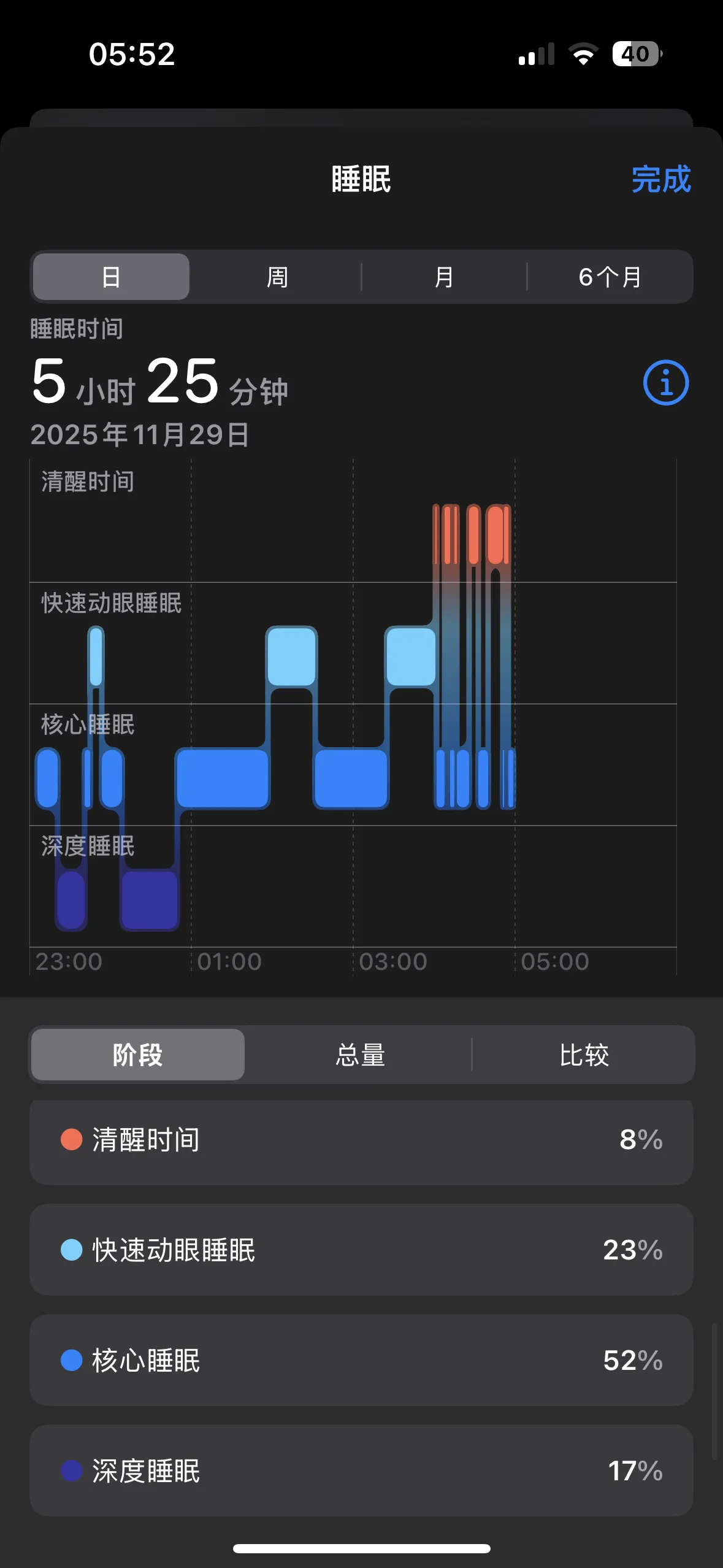Viewport: 723px width, 1568px height.
Task: Tap 完成 to close the sleep view
Action: [660, 179]
